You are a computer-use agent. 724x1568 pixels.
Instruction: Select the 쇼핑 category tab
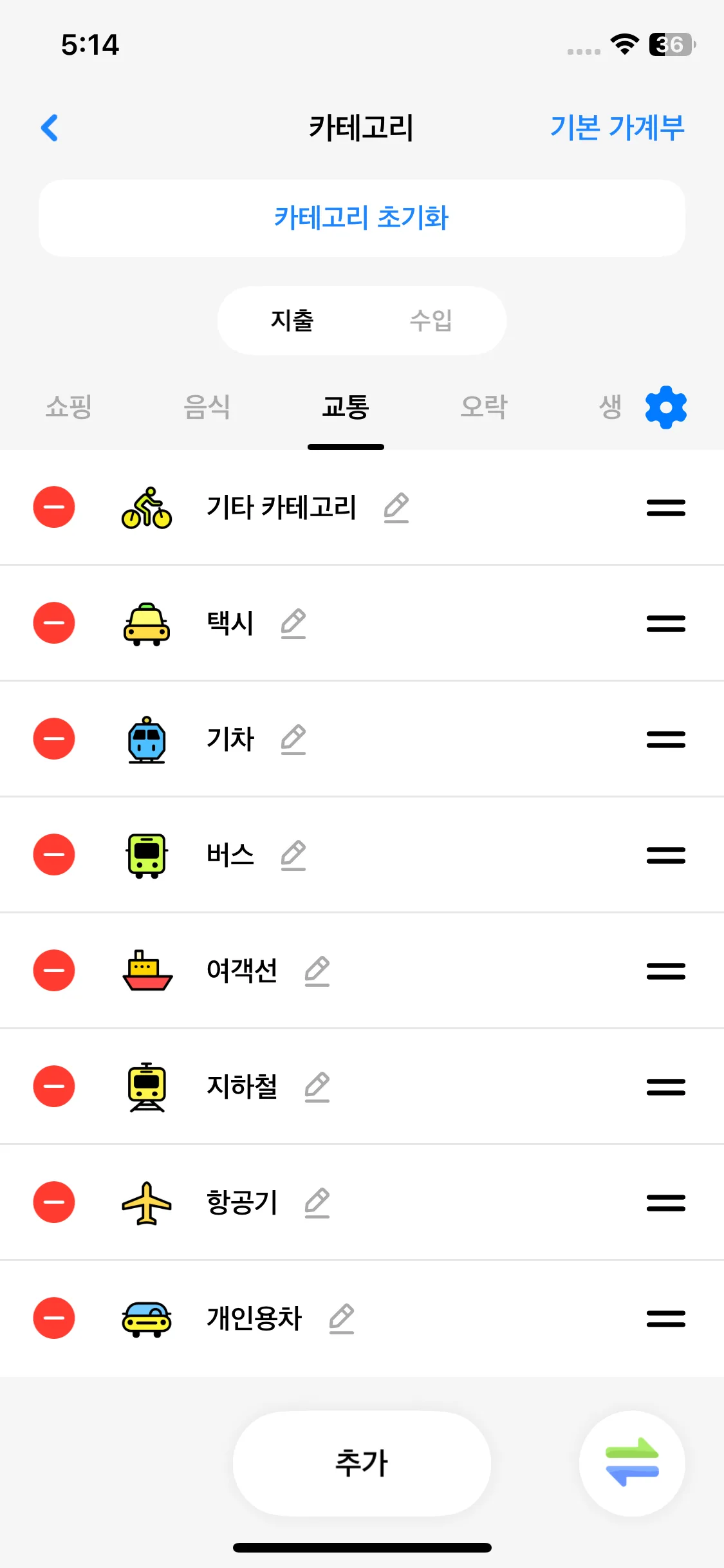68,407
